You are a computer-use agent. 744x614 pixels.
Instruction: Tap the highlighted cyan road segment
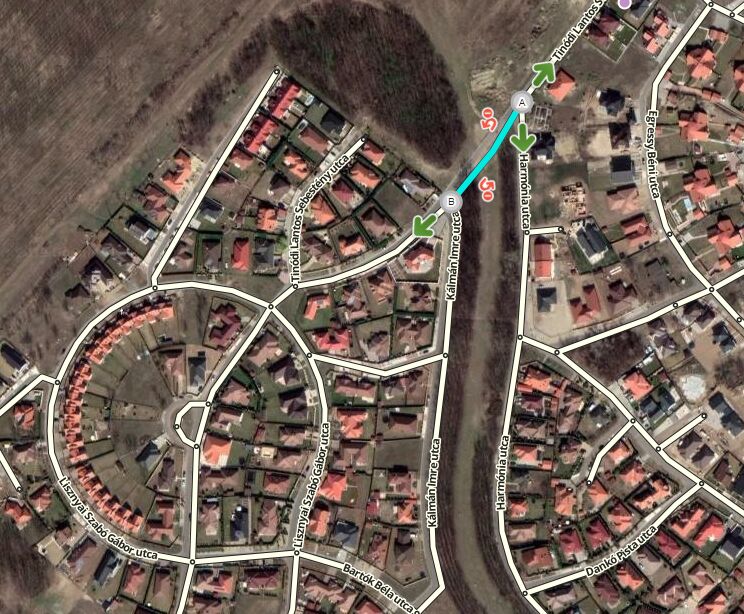pos(487,150)
